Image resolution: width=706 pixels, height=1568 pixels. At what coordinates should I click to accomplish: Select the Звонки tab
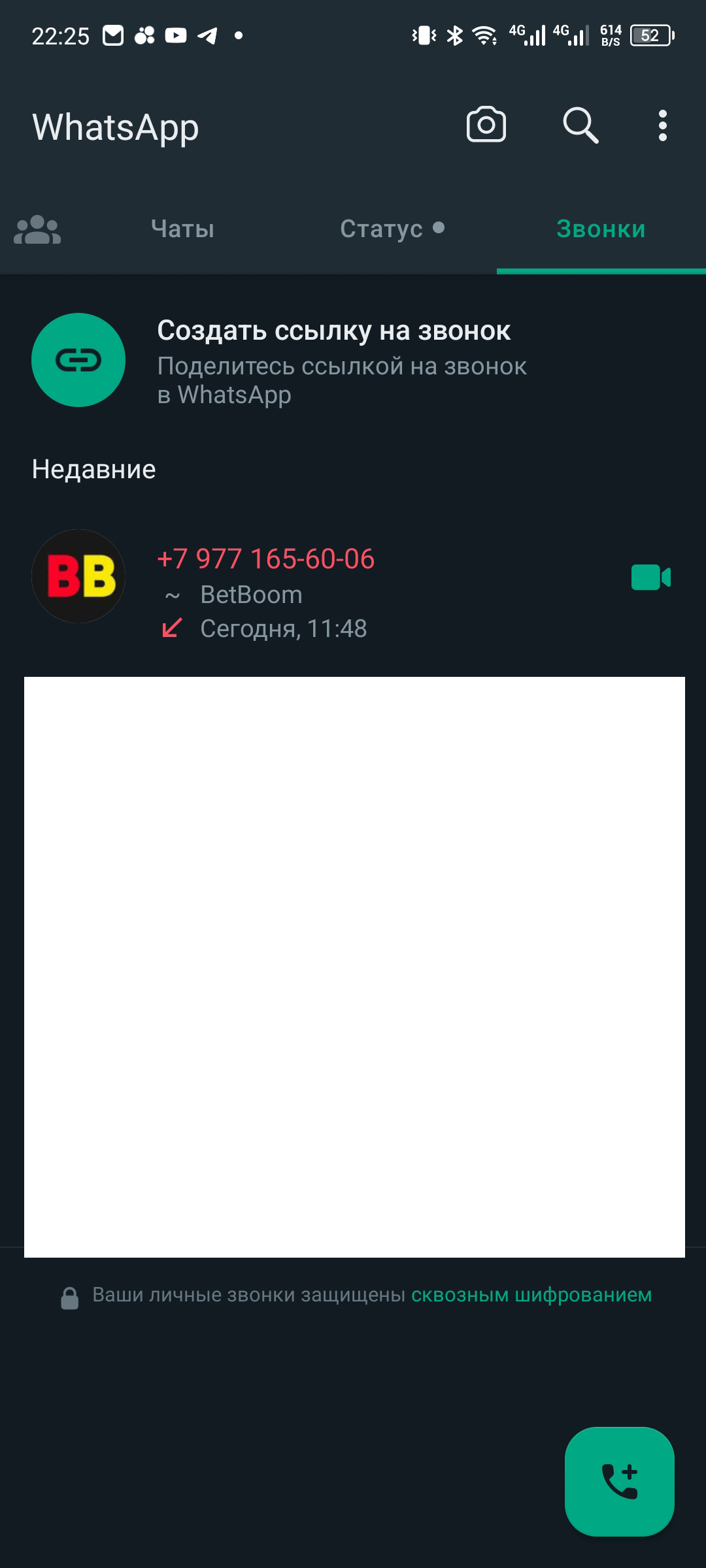(601, 229)
